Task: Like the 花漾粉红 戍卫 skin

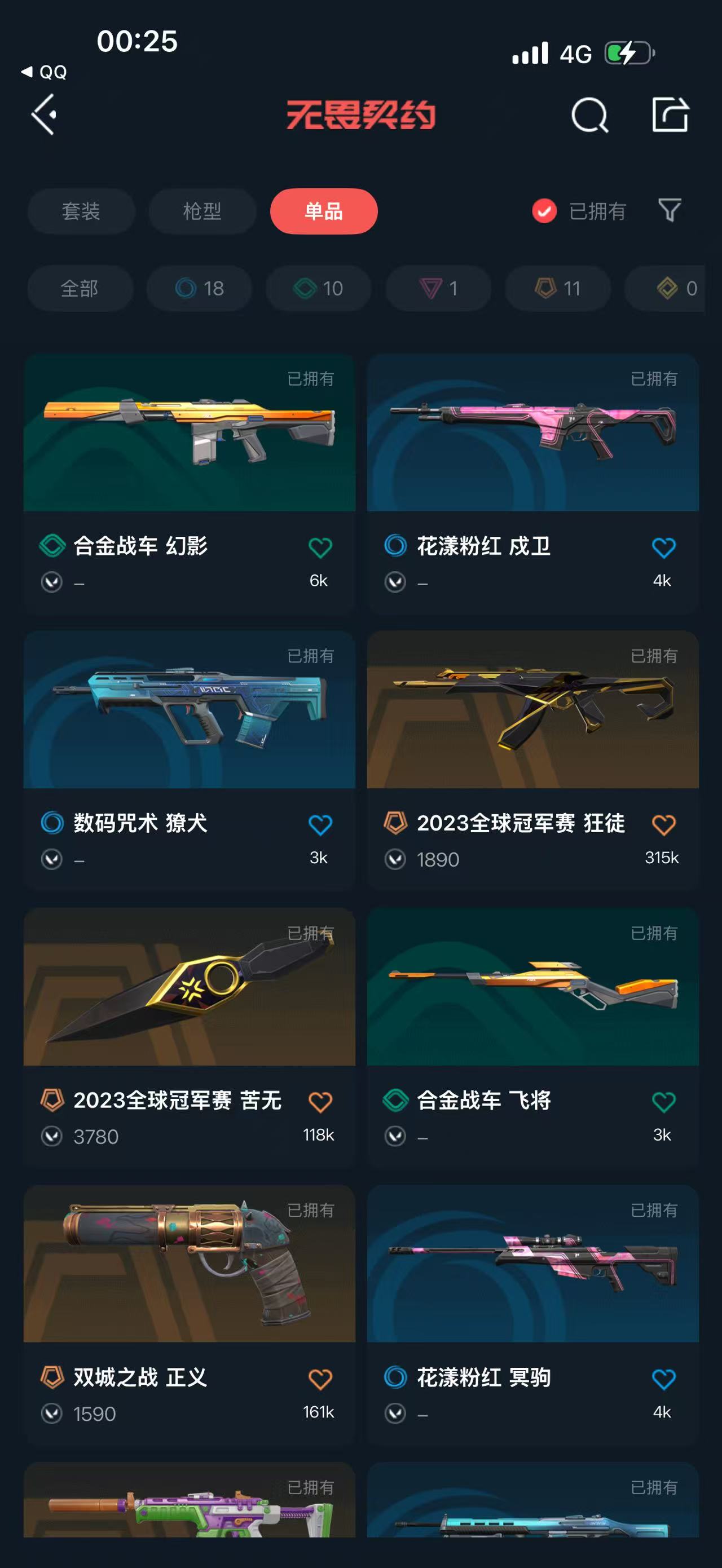Action: pyautogui.click(x=663, y=548)
